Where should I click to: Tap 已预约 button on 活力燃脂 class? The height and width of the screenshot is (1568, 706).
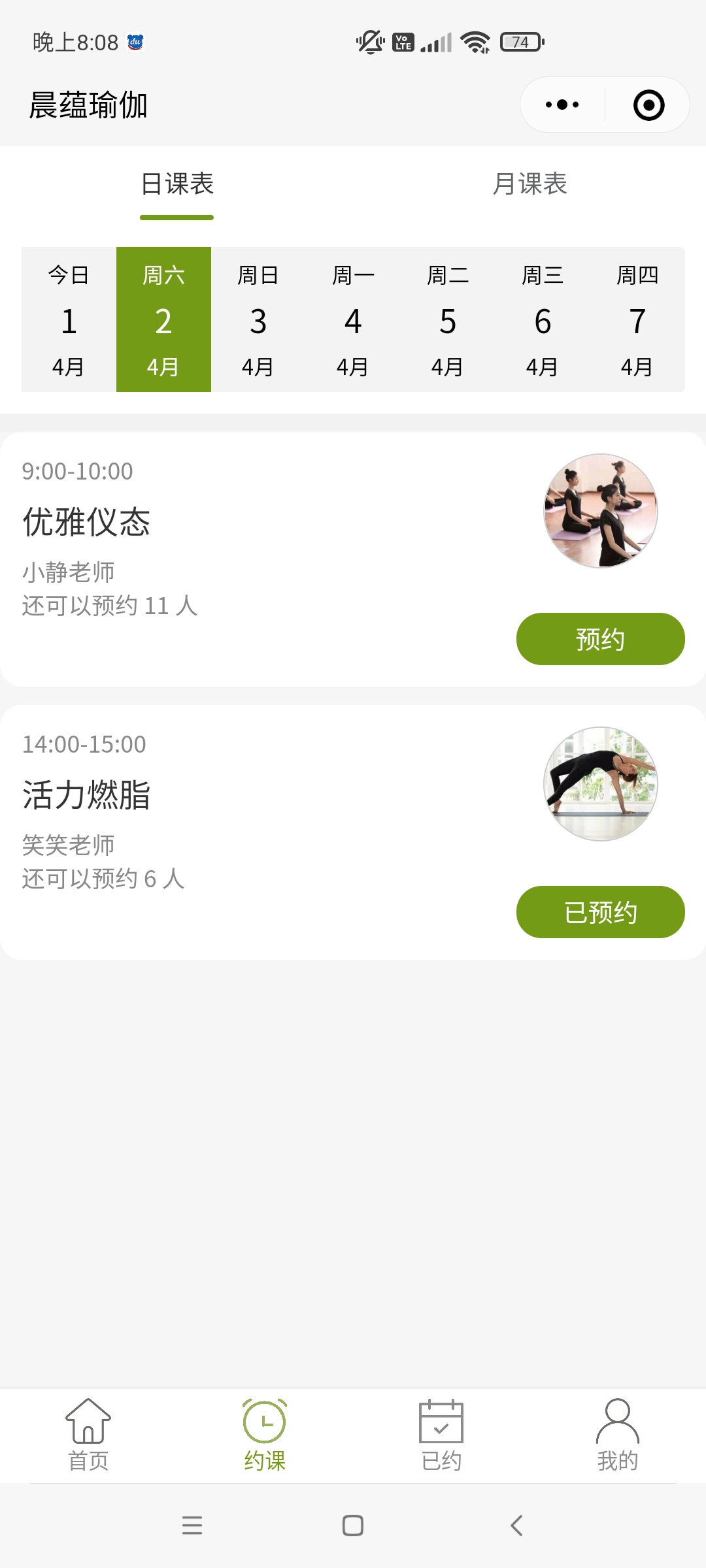600,912
